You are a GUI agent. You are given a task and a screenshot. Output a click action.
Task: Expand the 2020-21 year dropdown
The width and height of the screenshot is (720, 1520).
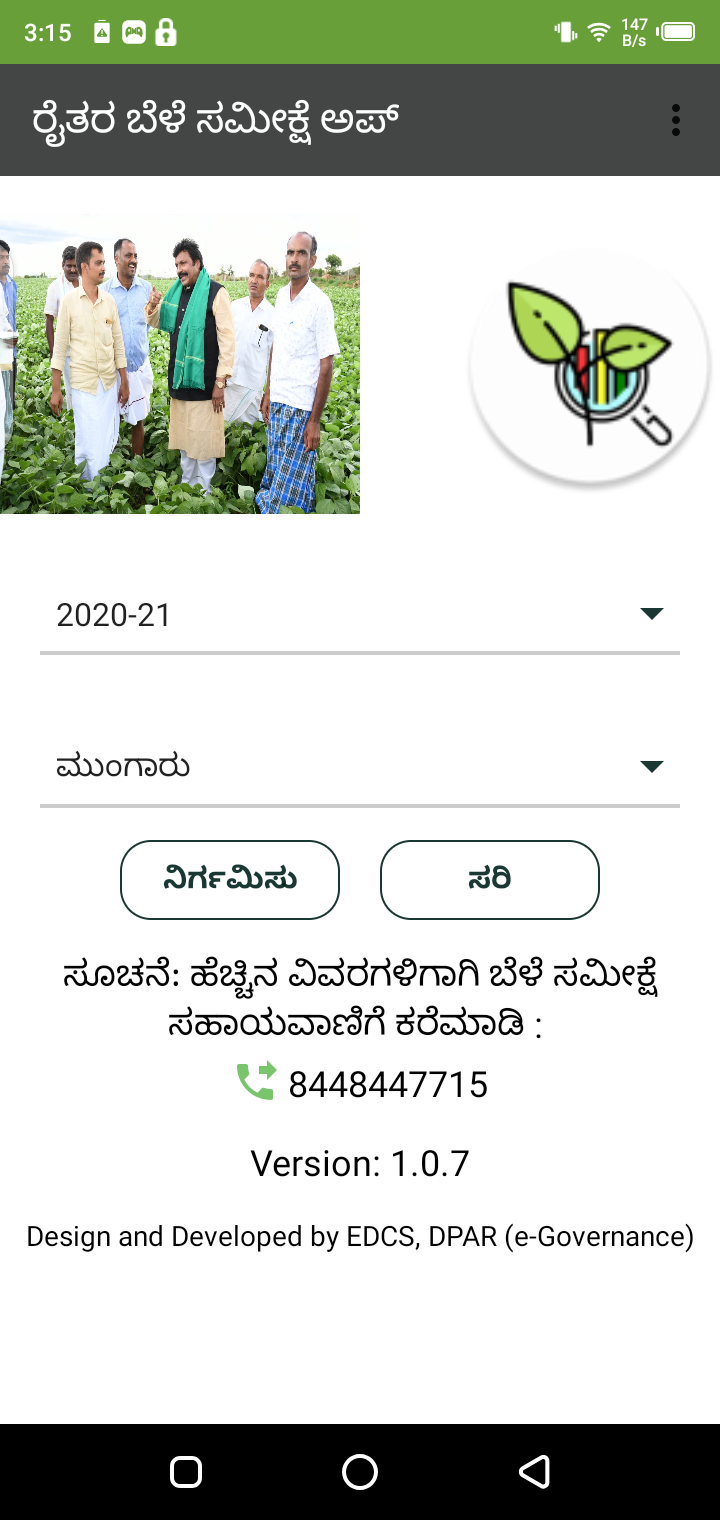tap(360, 614)
